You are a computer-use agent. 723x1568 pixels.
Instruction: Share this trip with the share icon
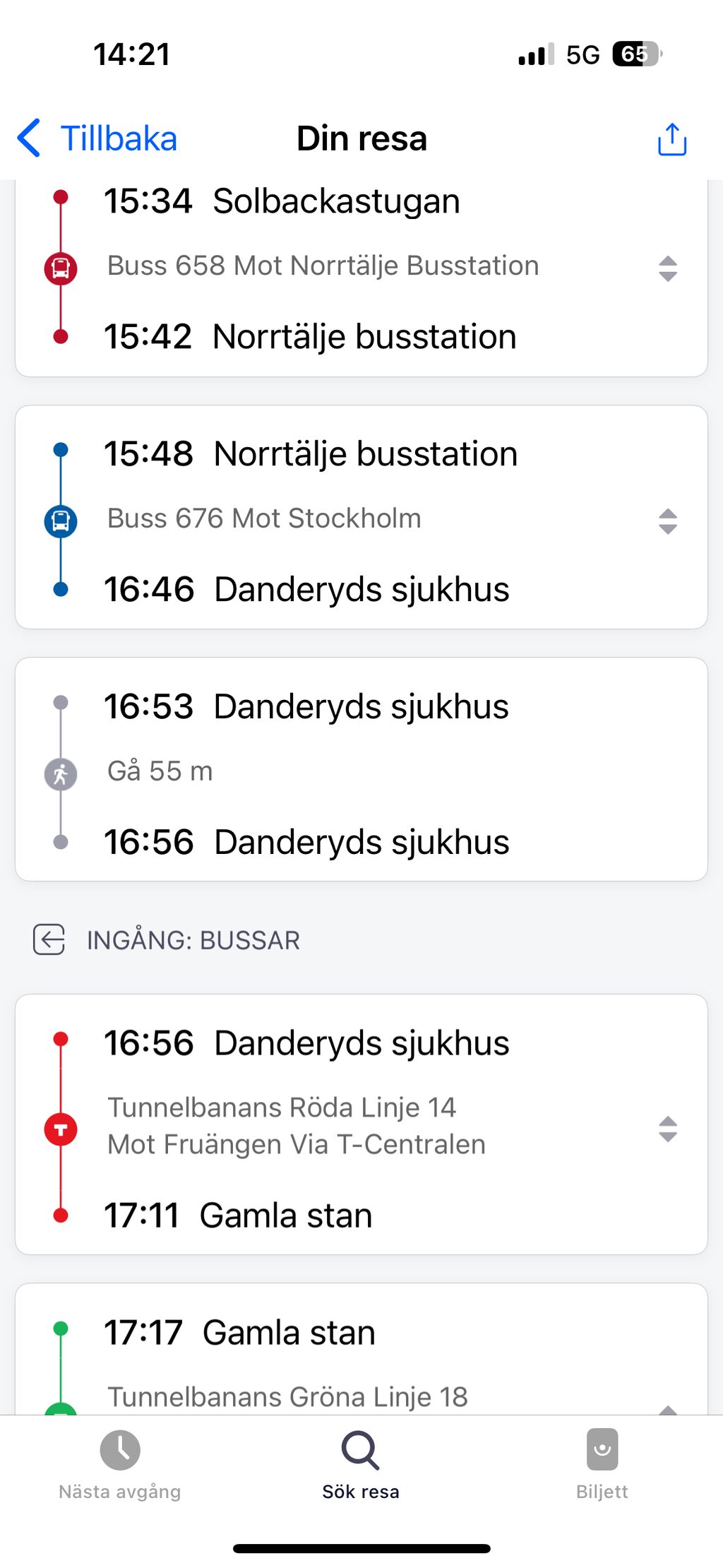click(671, 139)
